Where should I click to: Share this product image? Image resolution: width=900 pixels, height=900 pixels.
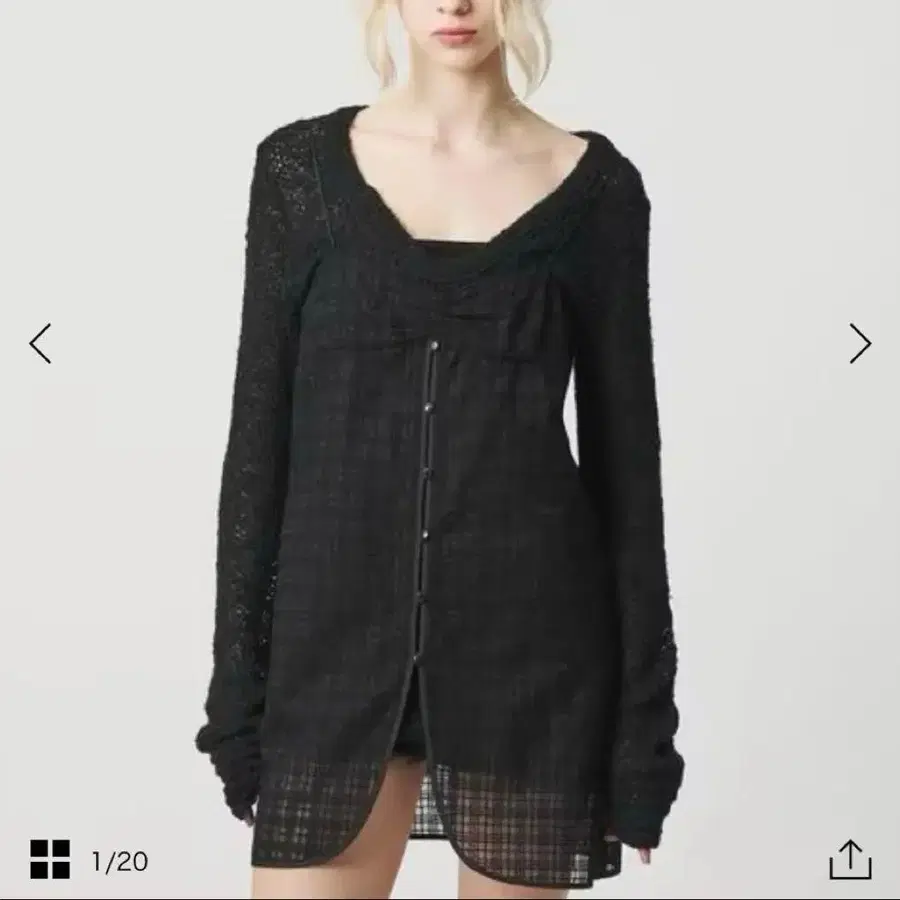850,859
